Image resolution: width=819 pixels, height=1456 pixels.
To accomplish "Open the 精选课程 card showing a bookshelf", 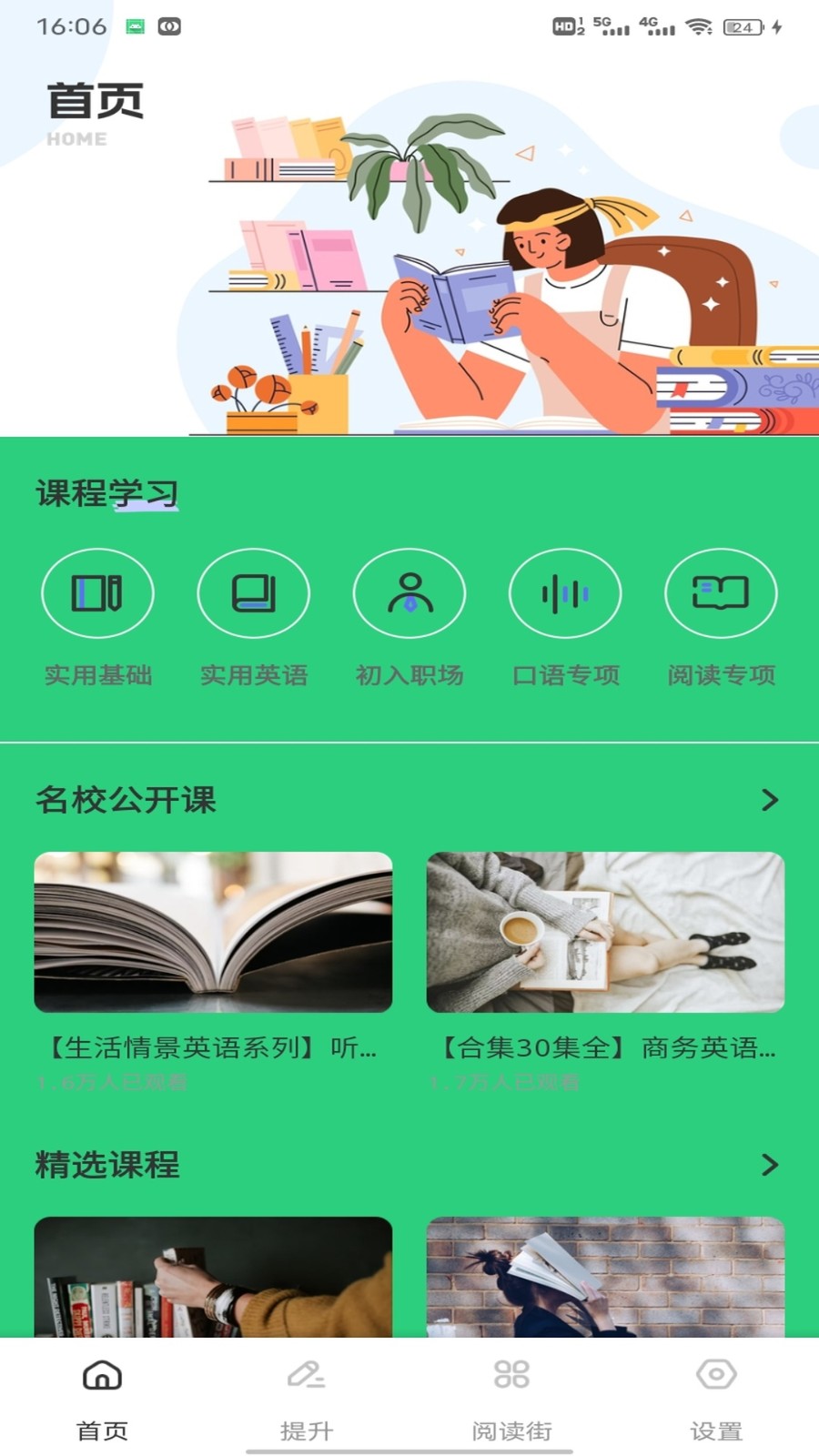I will tap(213, 1277).
